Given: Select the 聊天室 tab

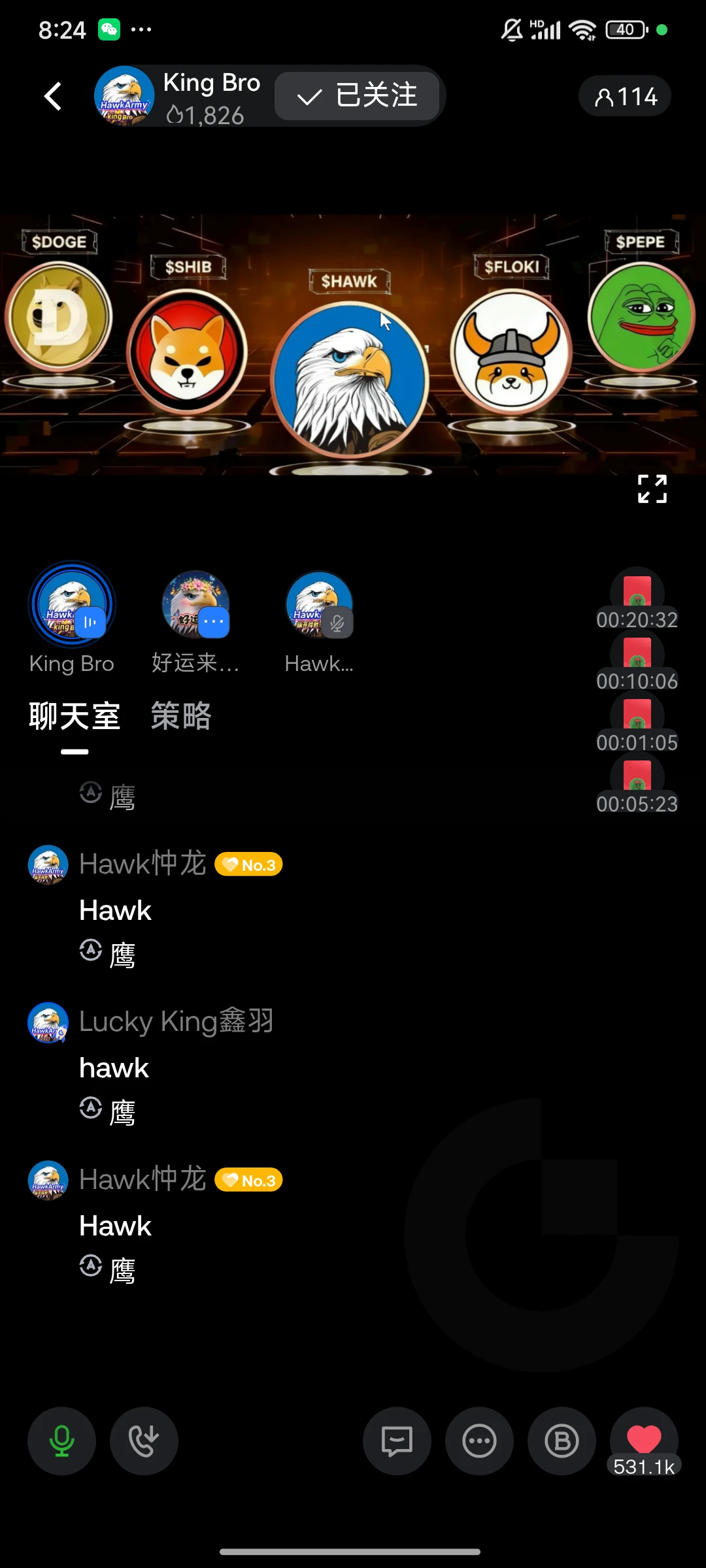Looking at the screenshot, I should 75,716.
